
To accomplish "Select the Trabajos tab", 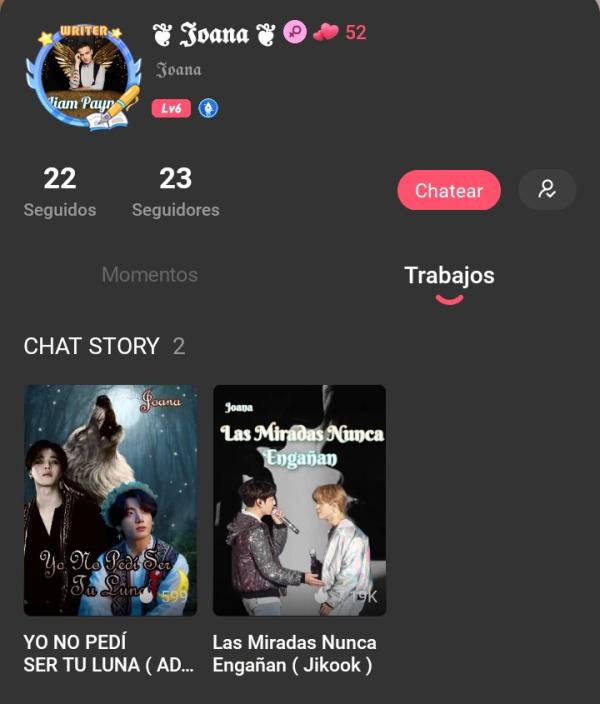I will [x=449, y=275].
